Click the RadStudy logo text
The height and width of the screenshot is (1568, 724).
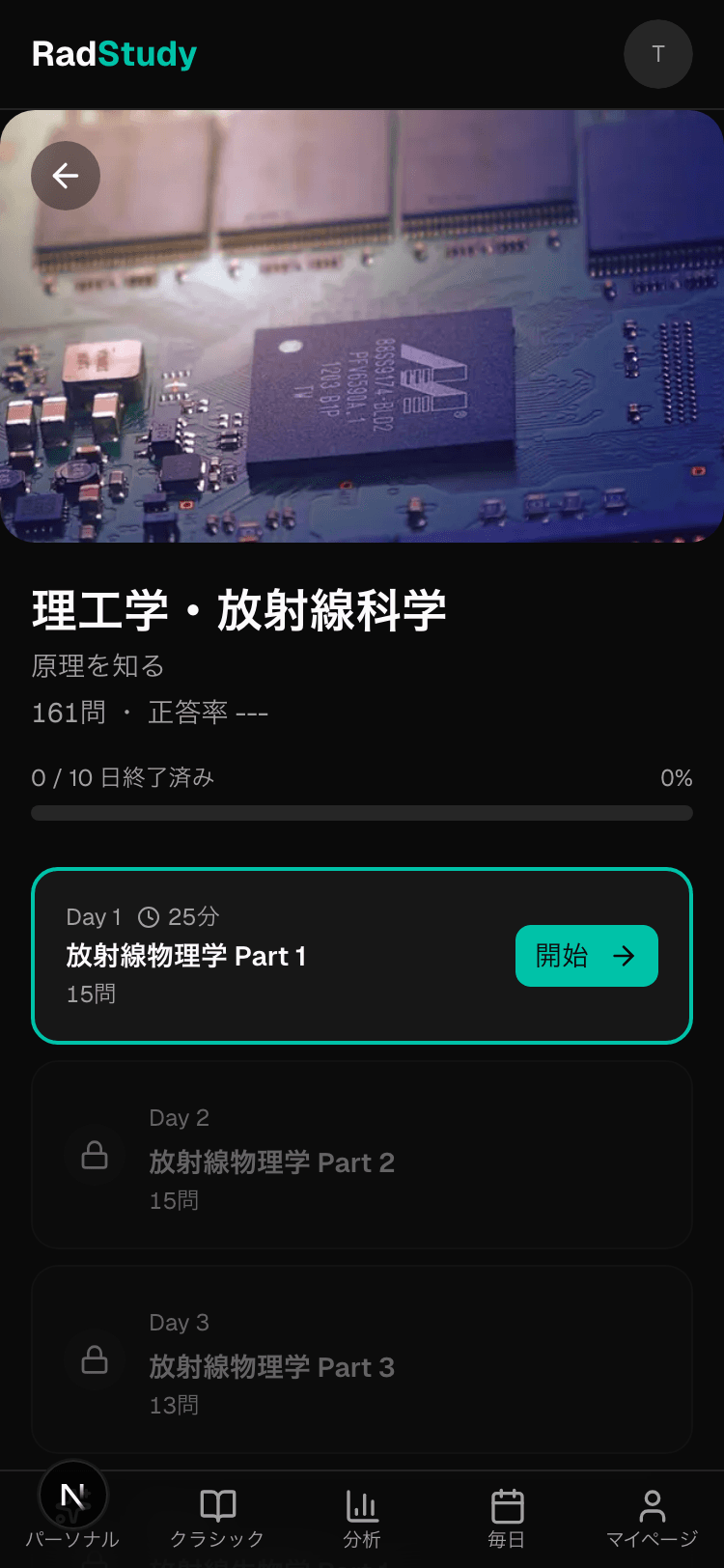pyautogui.click(x=113, y=54)
